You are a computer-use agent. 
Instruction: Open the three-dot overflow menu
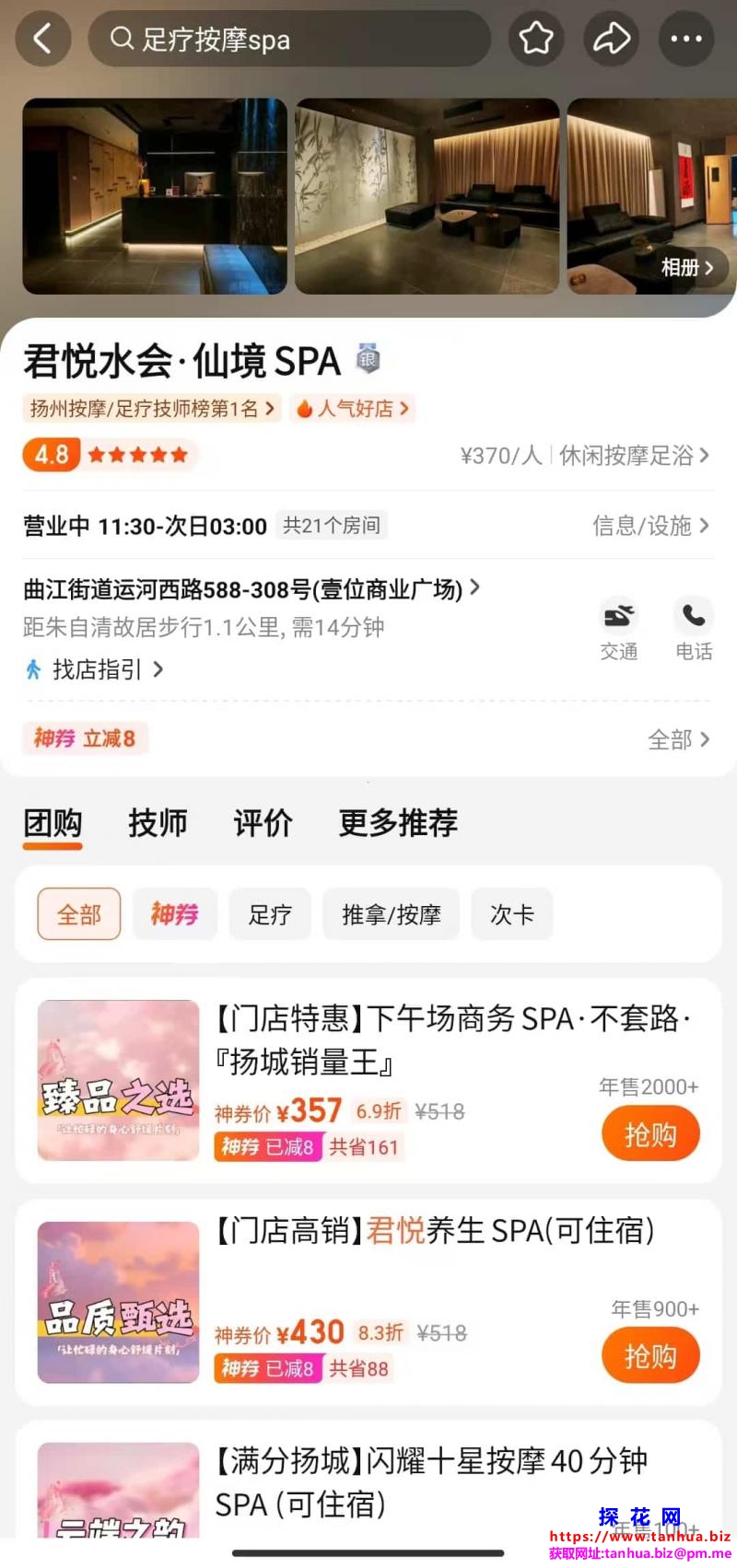[x=685, y=39]
